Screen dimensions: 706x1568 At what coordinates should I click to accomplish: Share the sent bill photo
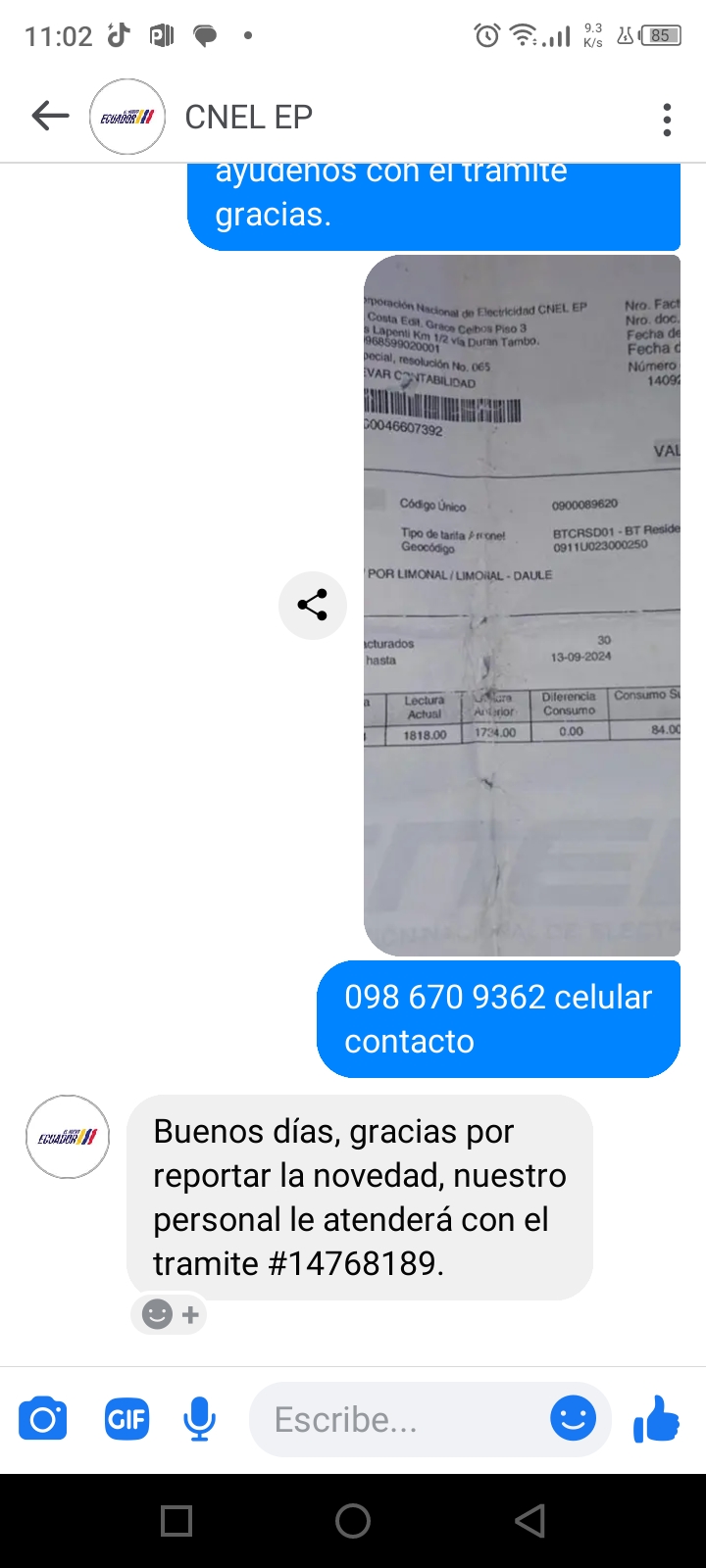pos(312,605)
